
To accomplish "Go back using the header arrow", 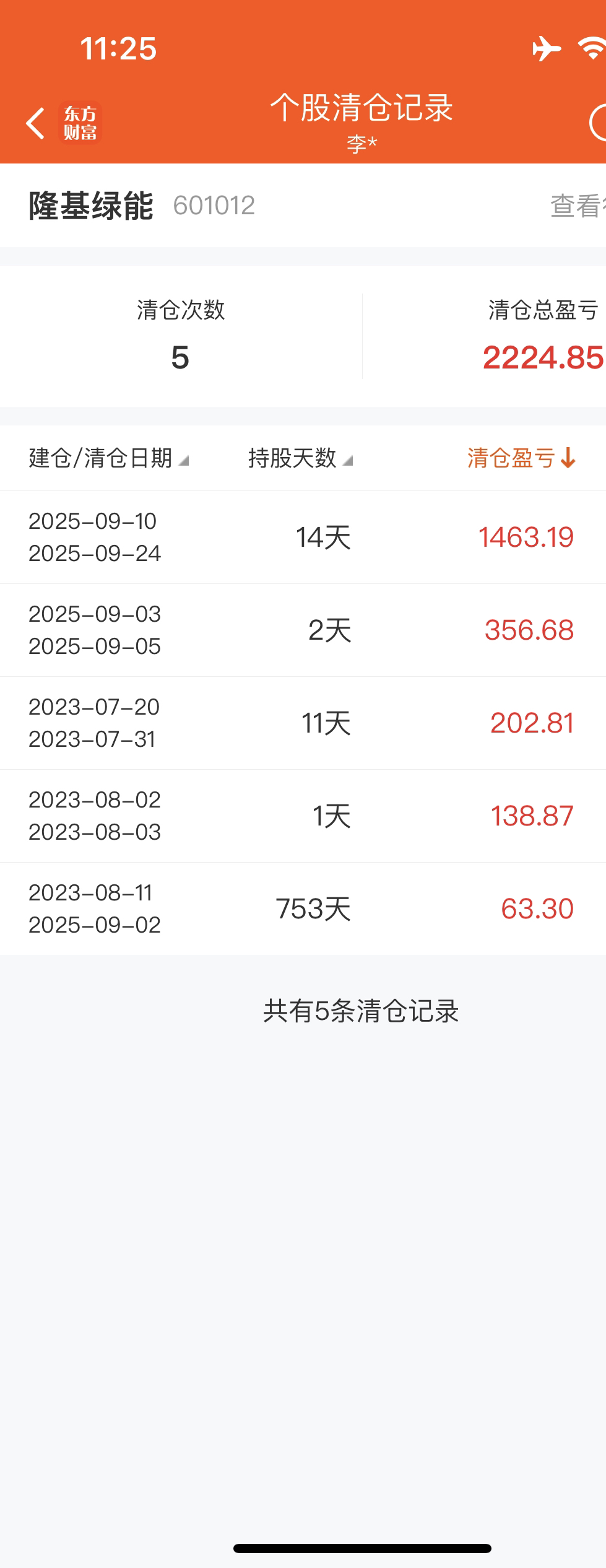I will pos(35,123).
